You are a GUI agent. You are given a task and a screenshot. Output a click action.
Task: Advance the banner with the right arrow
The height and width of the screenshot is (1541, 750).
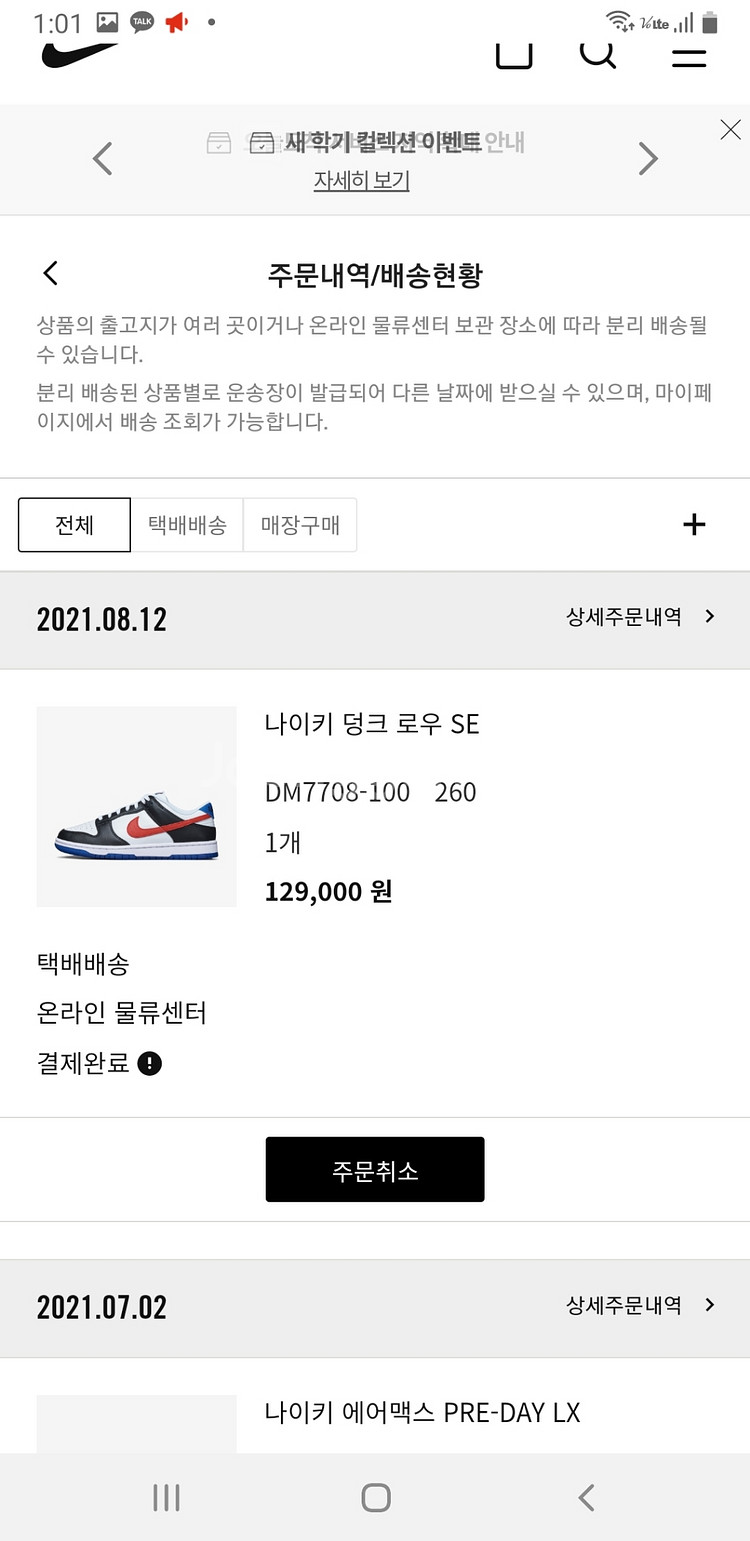coord(648,158)
